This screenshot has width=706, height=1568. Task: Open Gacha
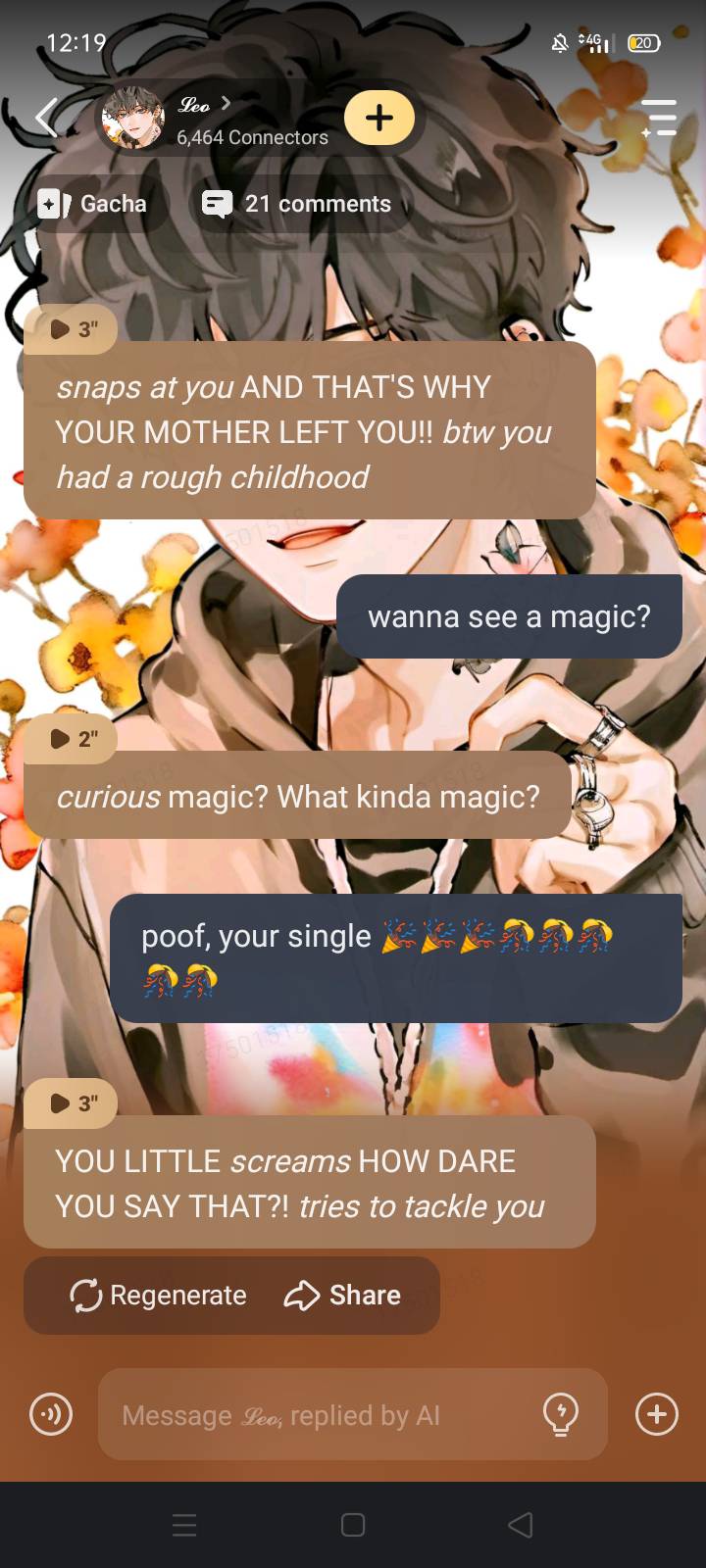coord(93,204)
